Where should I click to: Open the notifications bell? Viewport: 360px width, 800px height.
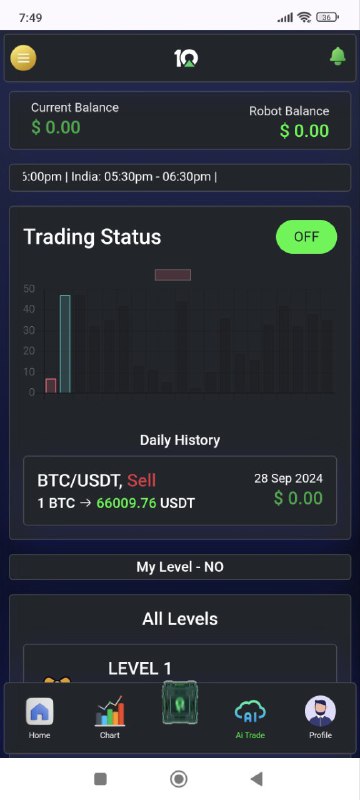pos(337,57)
